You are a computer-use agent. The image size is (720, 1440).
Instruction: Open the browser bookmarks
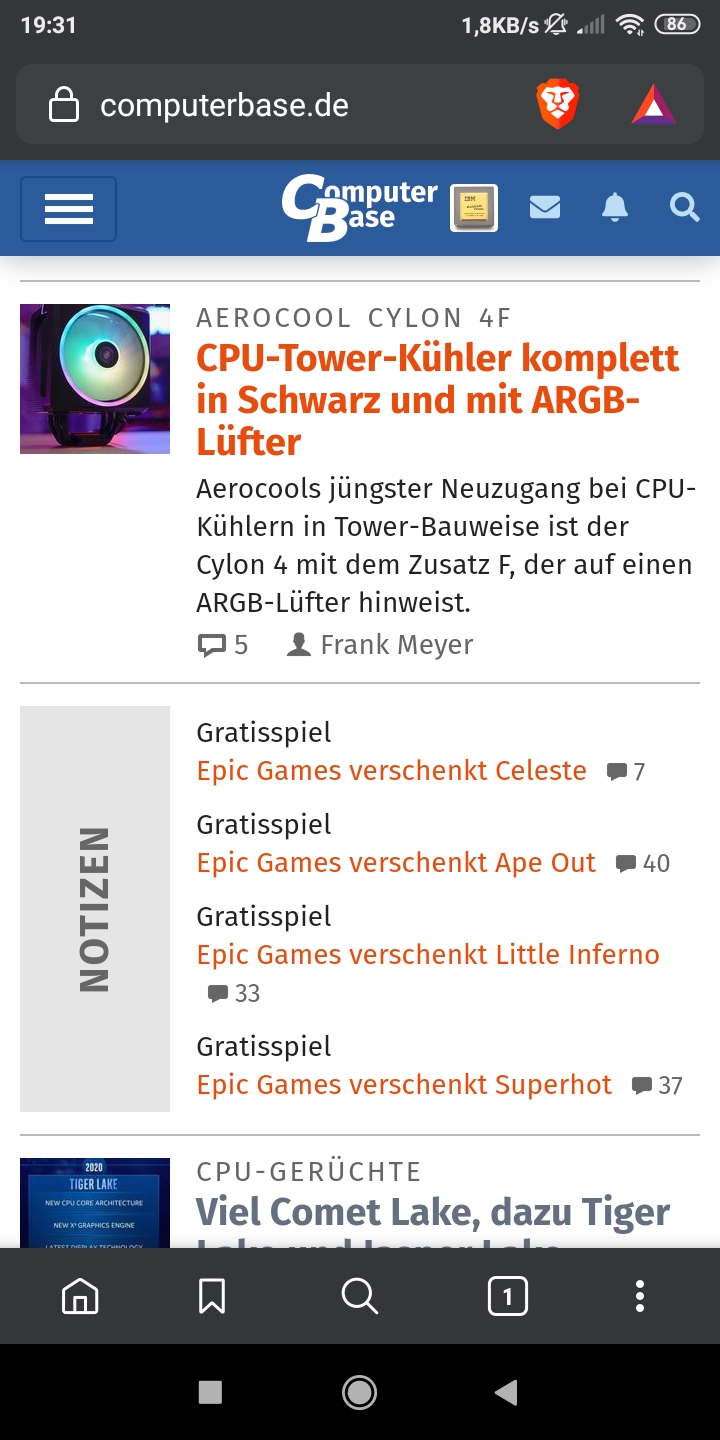[x=211, y=1297]
